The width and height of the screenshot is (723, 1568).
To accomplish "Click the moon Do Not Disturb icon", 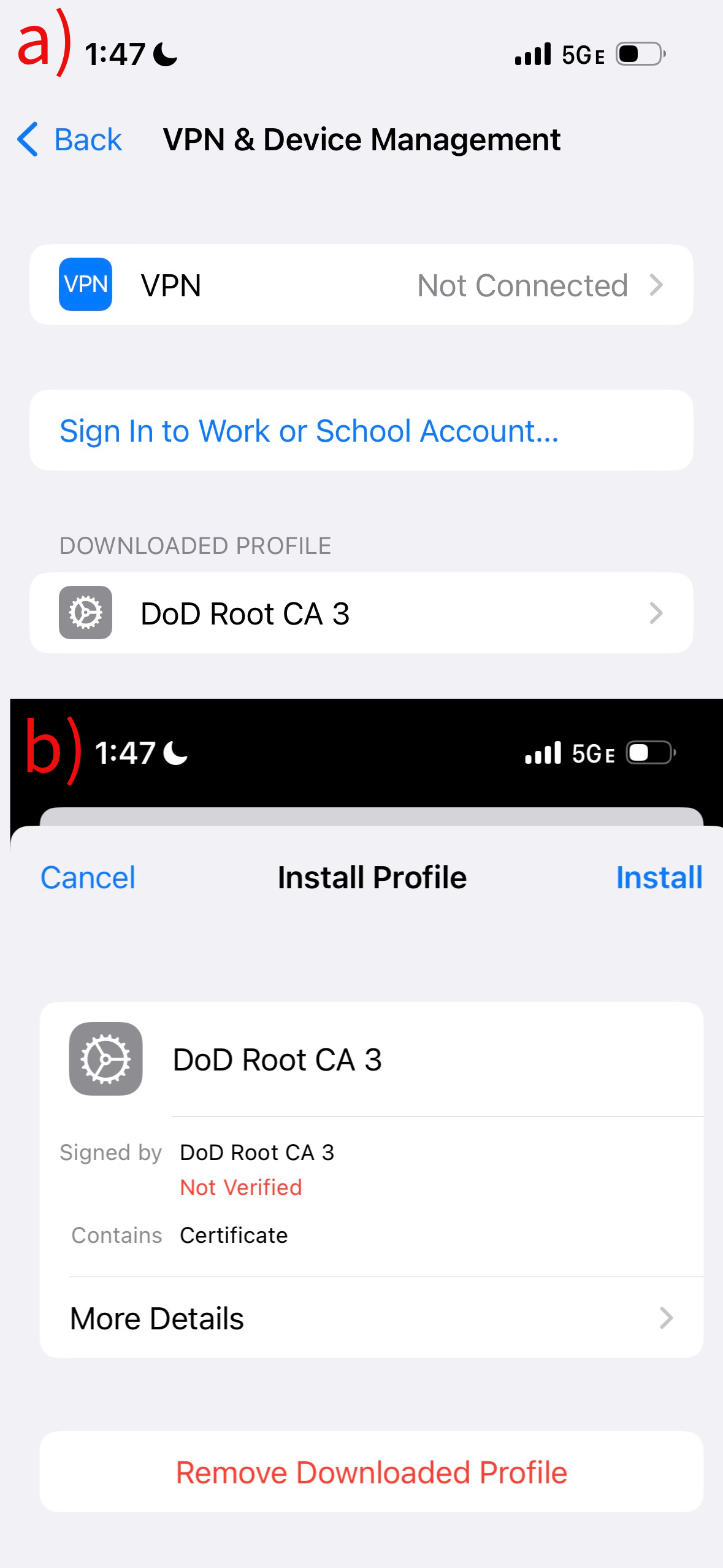I will pyautogui.click(x=164, y=55).
